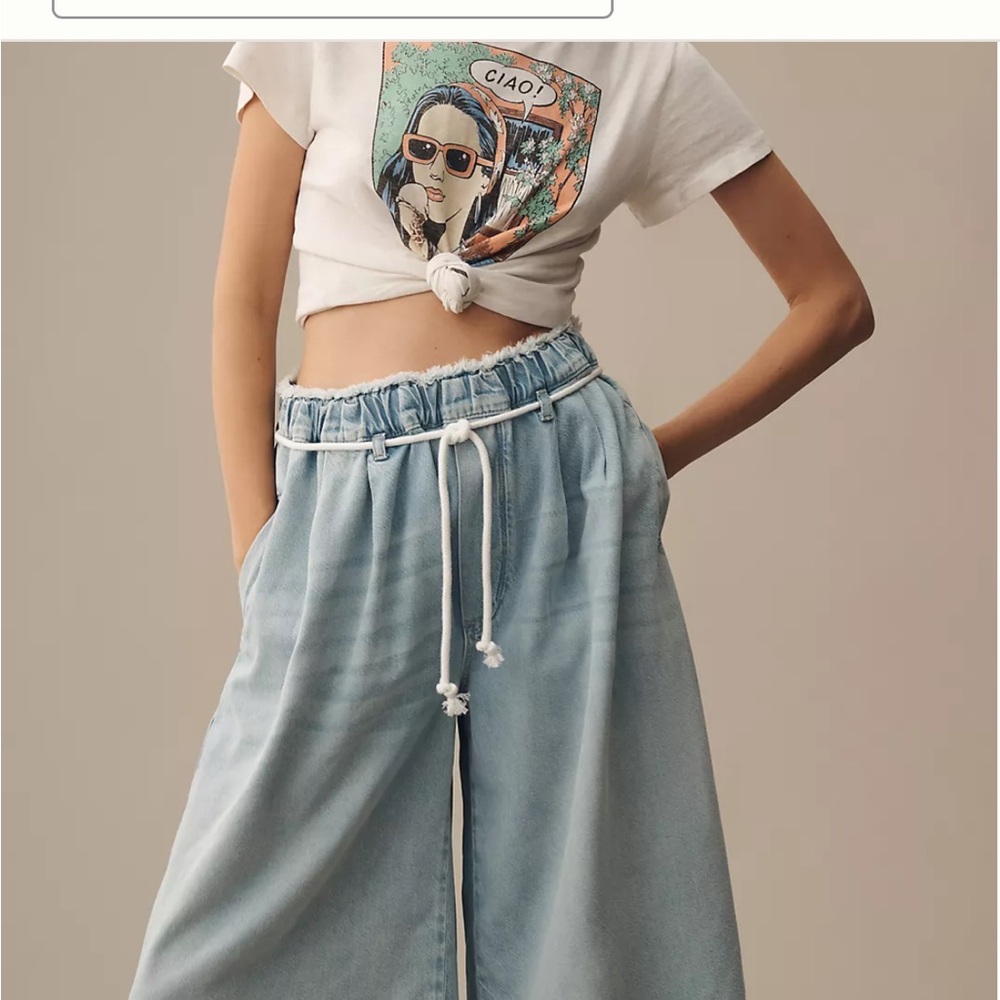Open the wide-leg jeans product photo
The image size is (1000, 1000).
tap(499, 520)
